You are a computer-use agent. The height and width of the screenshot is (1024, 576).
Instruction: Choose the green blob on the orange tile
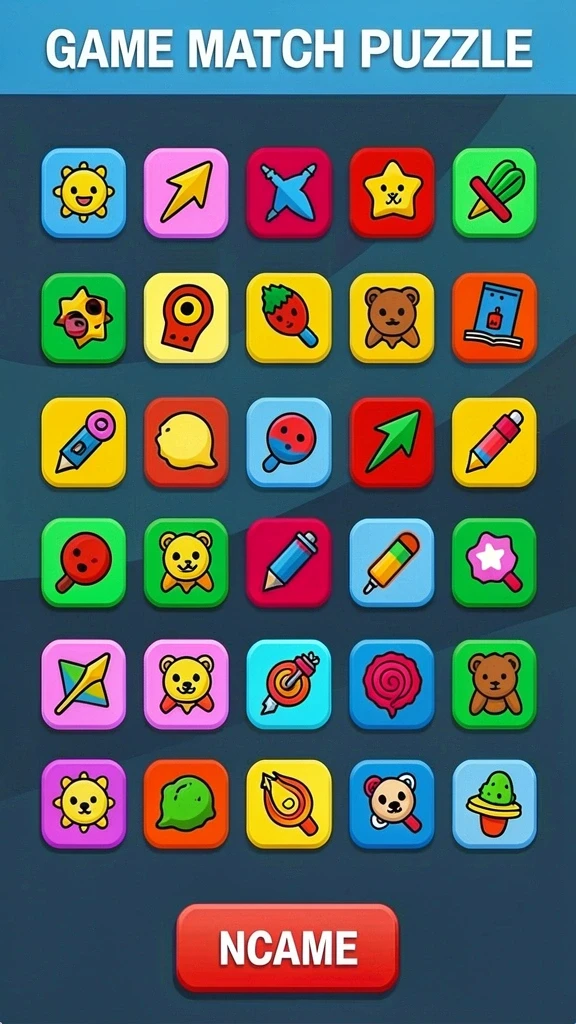pos(186,804)
